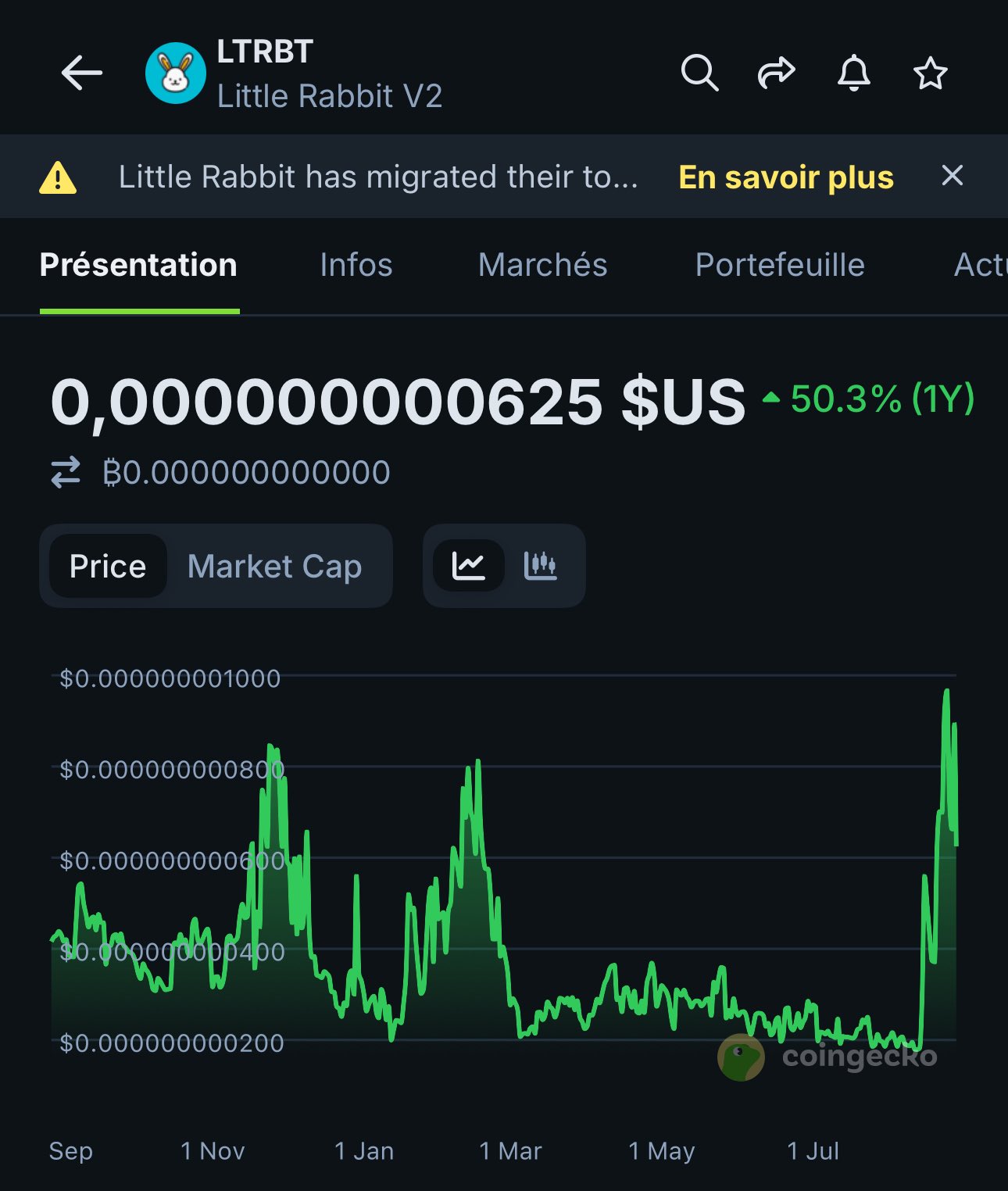The image size is (1008, 1191).
Task: Show the Market Cap chart
Action: [x=274, y=566]
